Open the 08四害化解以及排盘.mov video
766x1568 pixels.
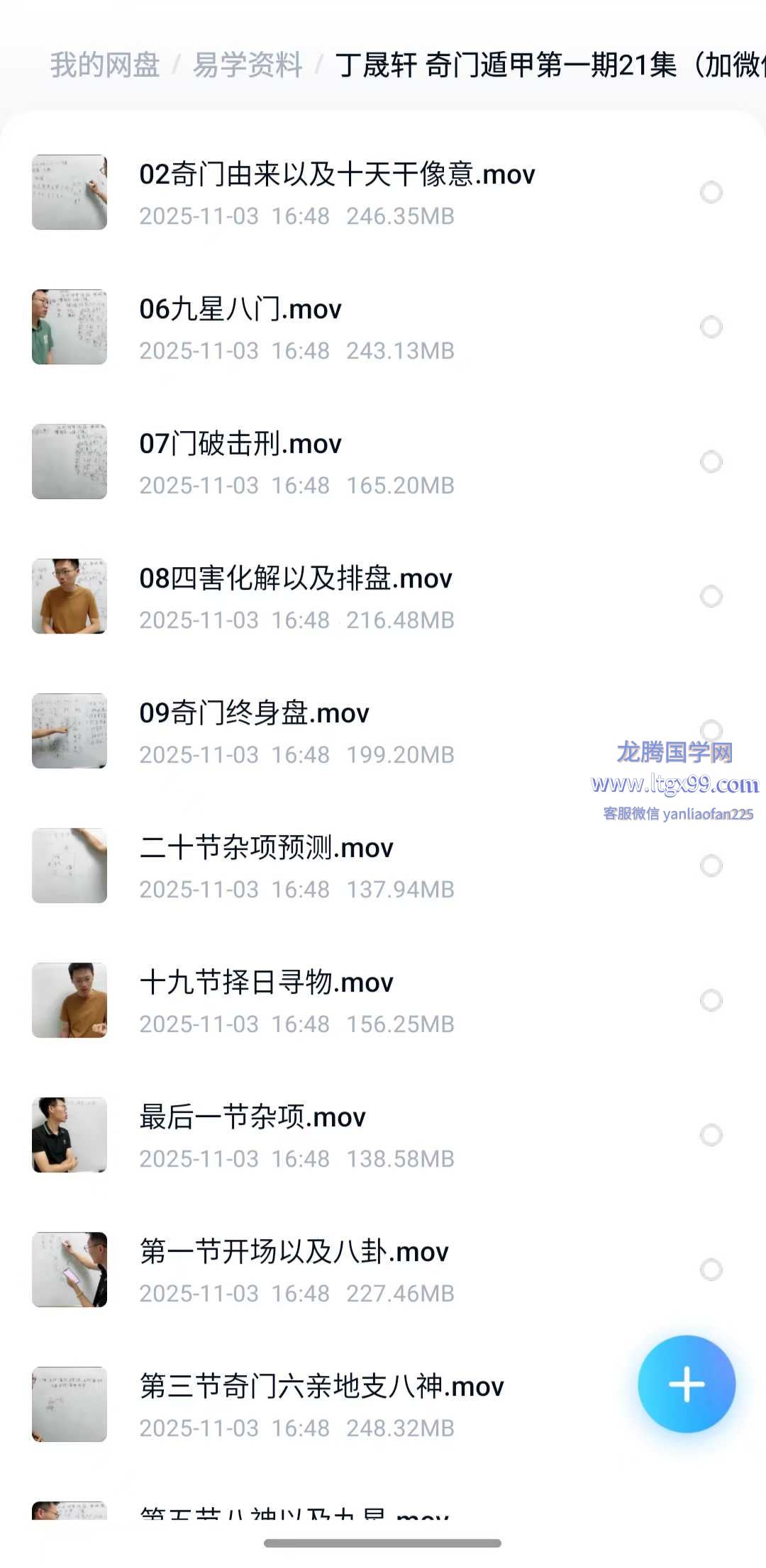pos(296,578)
